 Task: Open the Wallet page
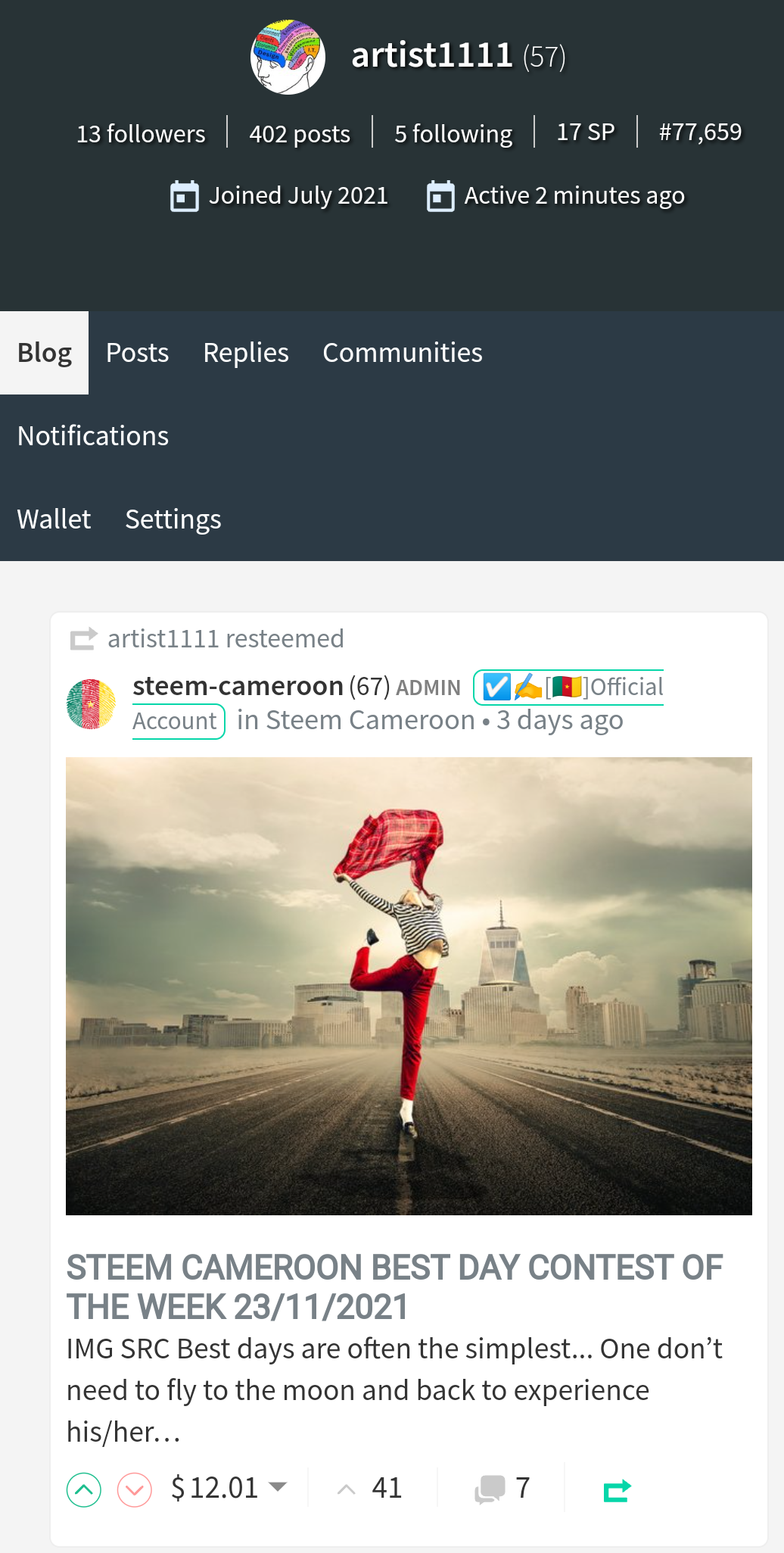[54, 519]
